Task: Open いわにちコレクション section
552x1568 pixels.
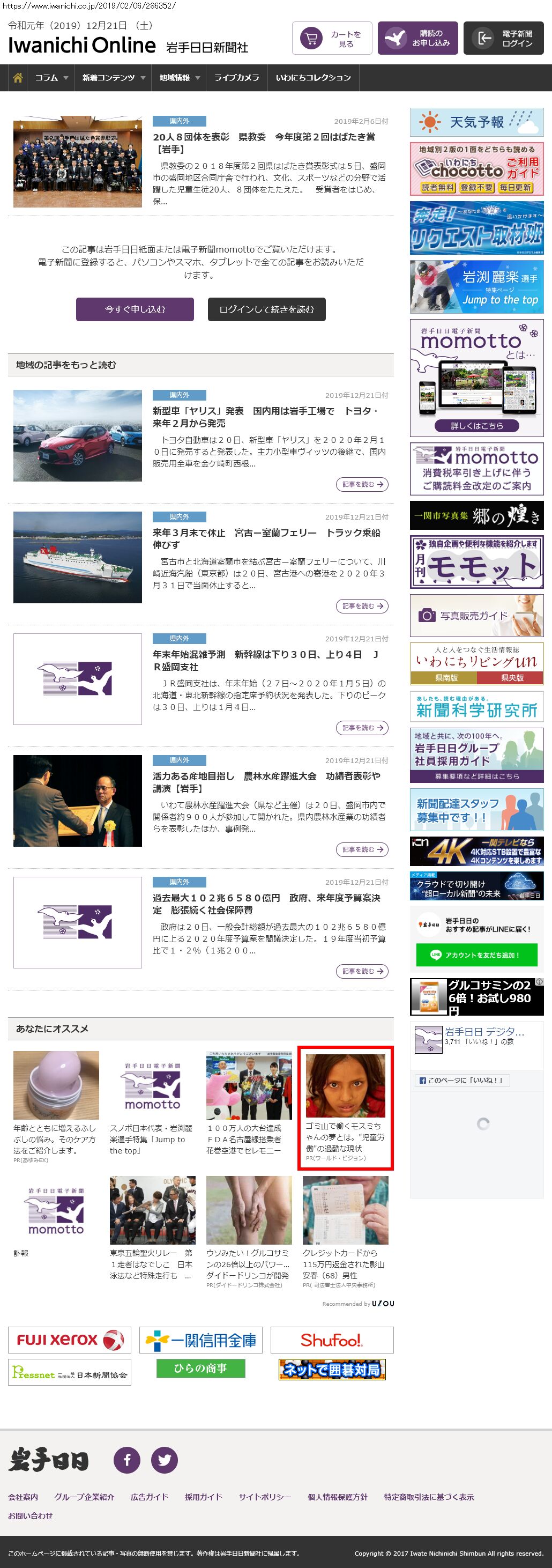Action: 313,78
